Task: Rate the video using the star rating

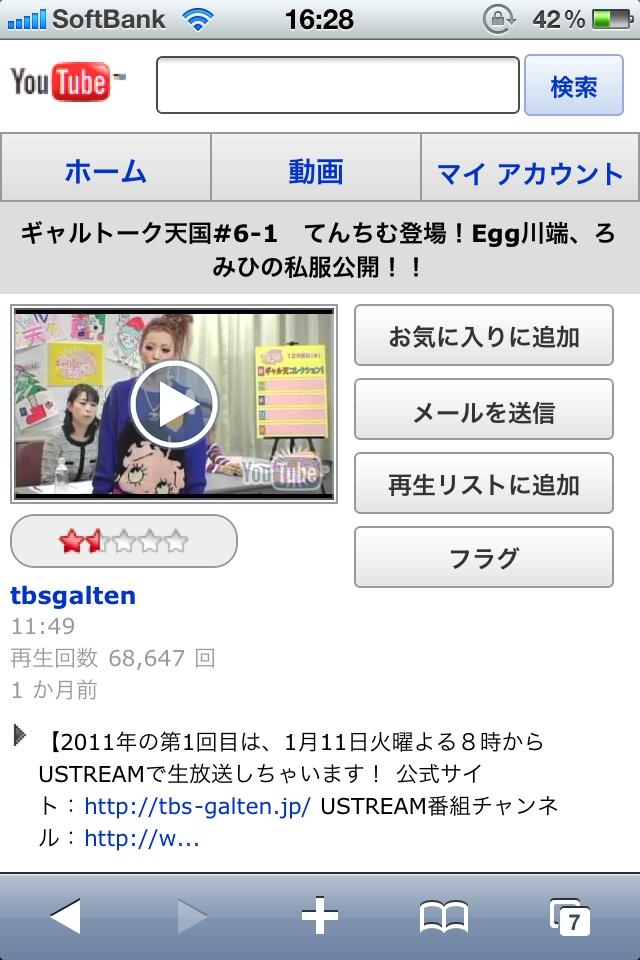Action: coord(124,542)
